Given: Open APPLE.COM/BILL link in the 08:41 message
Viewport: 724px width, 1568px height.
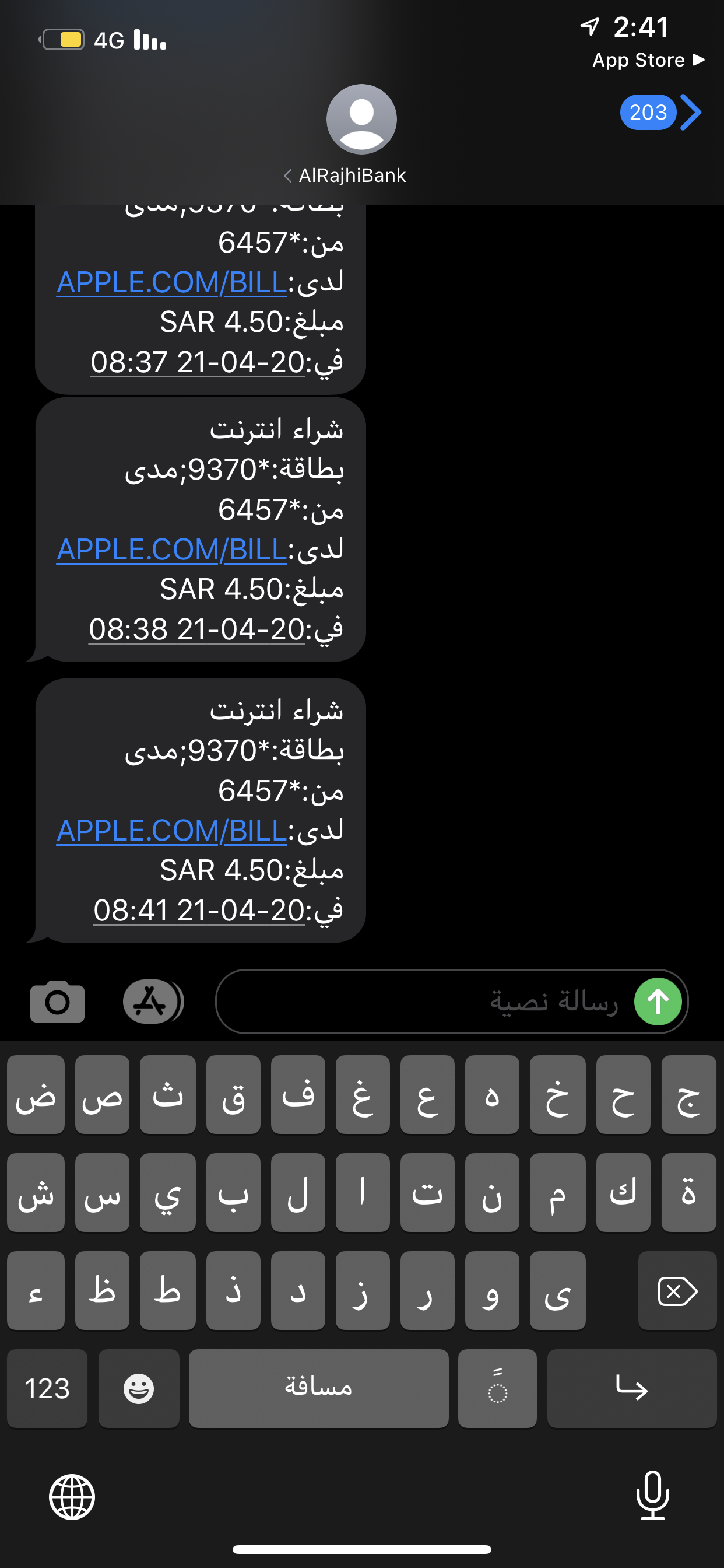Looking at the screenshot, I should click(x=171, y=830).
